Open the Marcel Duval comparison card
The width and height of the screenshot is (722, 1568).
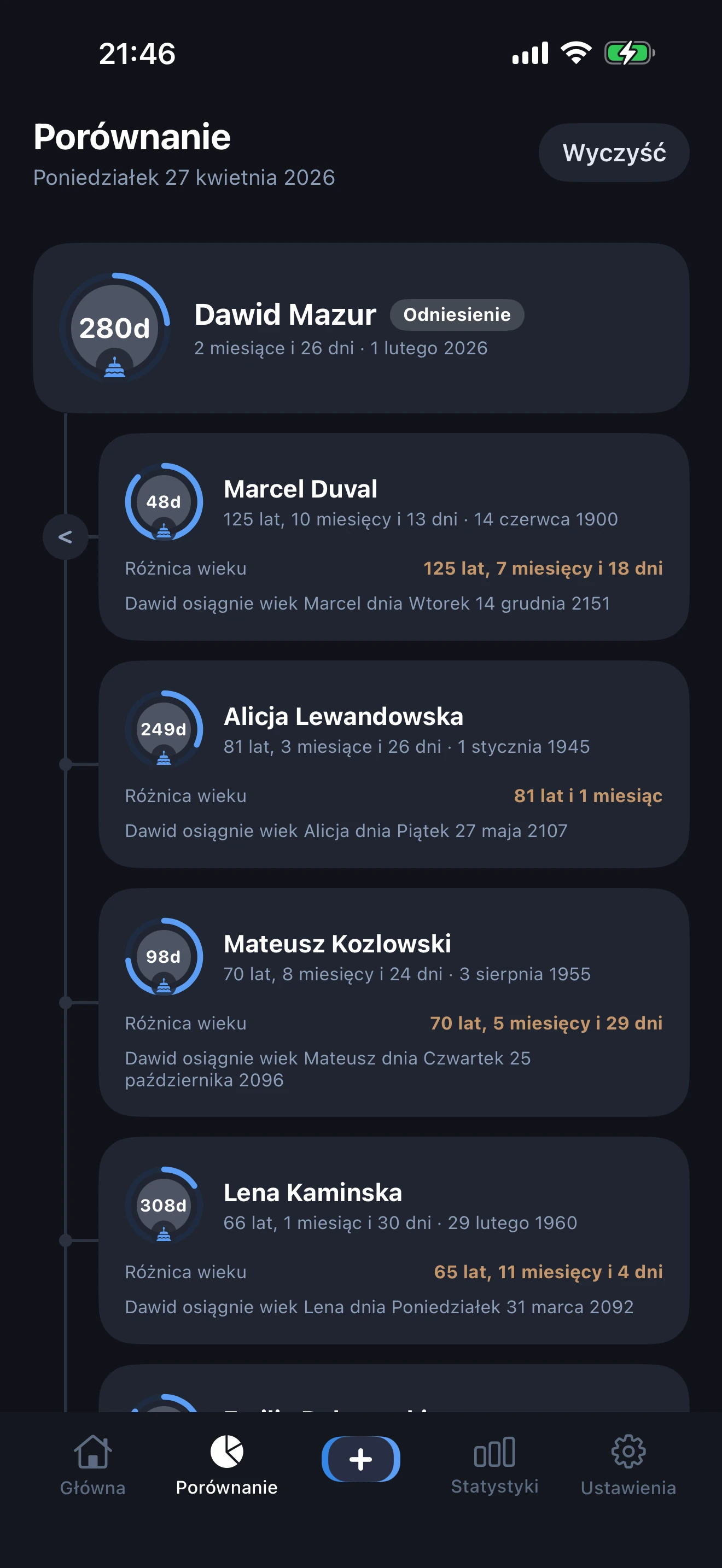coord(393,537)
